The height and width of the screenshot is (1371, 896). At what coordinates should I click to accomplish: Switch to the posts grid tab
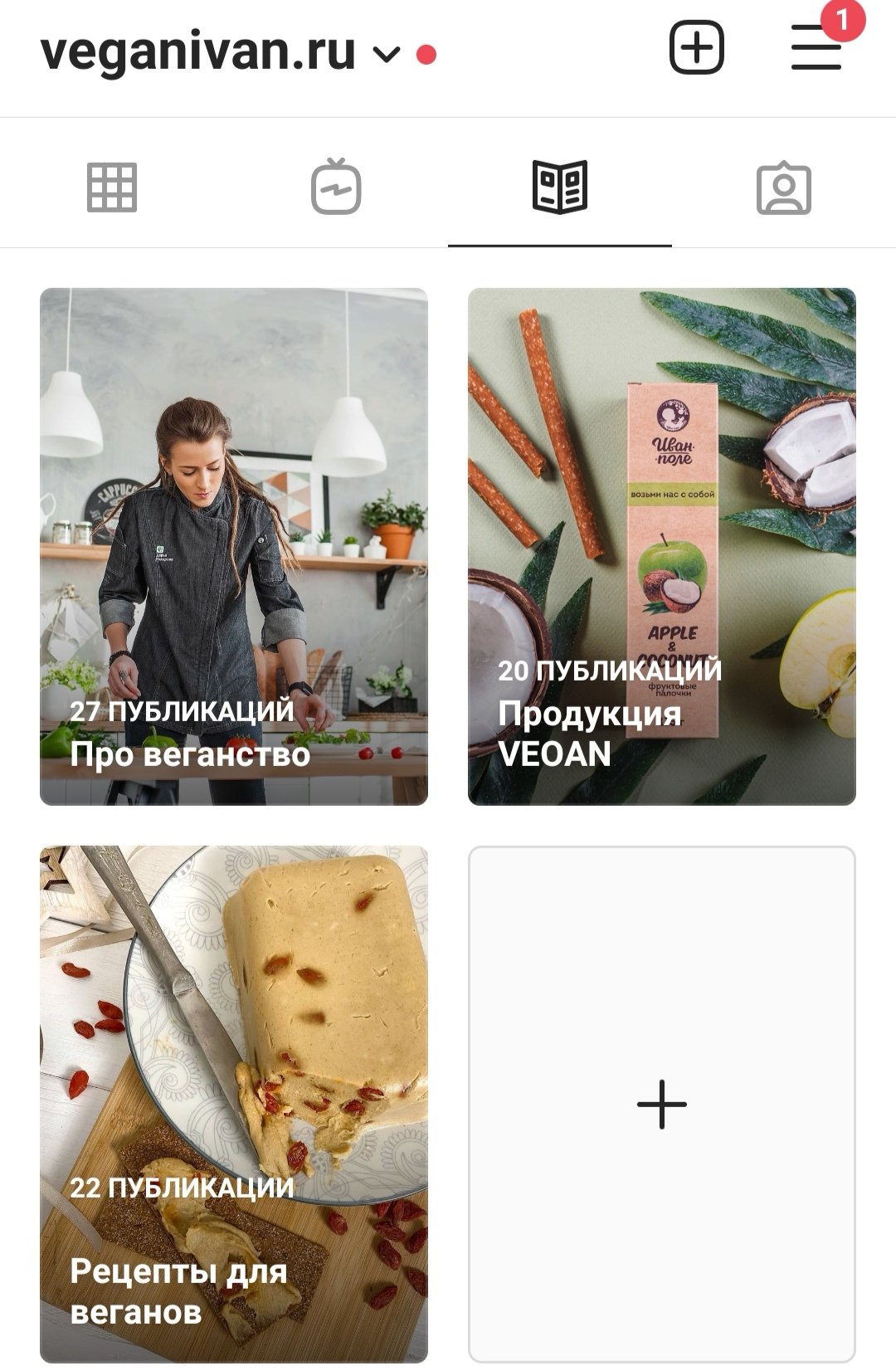tap(112, 187)
